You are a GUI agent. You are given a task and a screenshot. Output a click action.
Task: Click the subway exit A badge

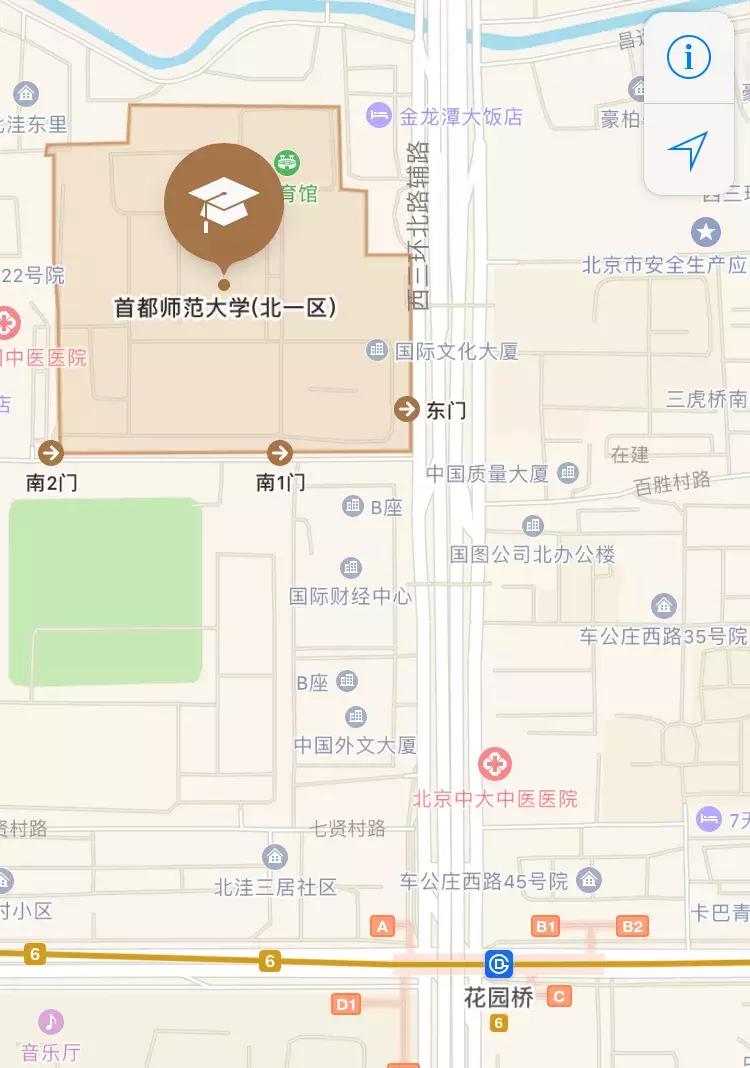tap(383, 926)
